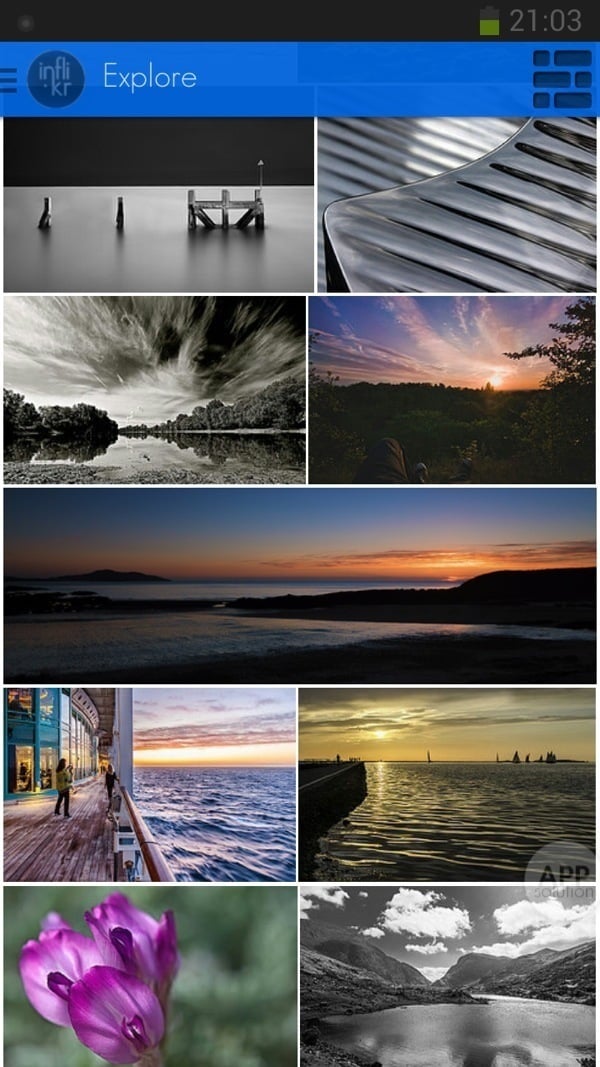Open the golden harbor with sailboats photo
This screenshot has height=1067, width=600.
(x=447, y=784)
